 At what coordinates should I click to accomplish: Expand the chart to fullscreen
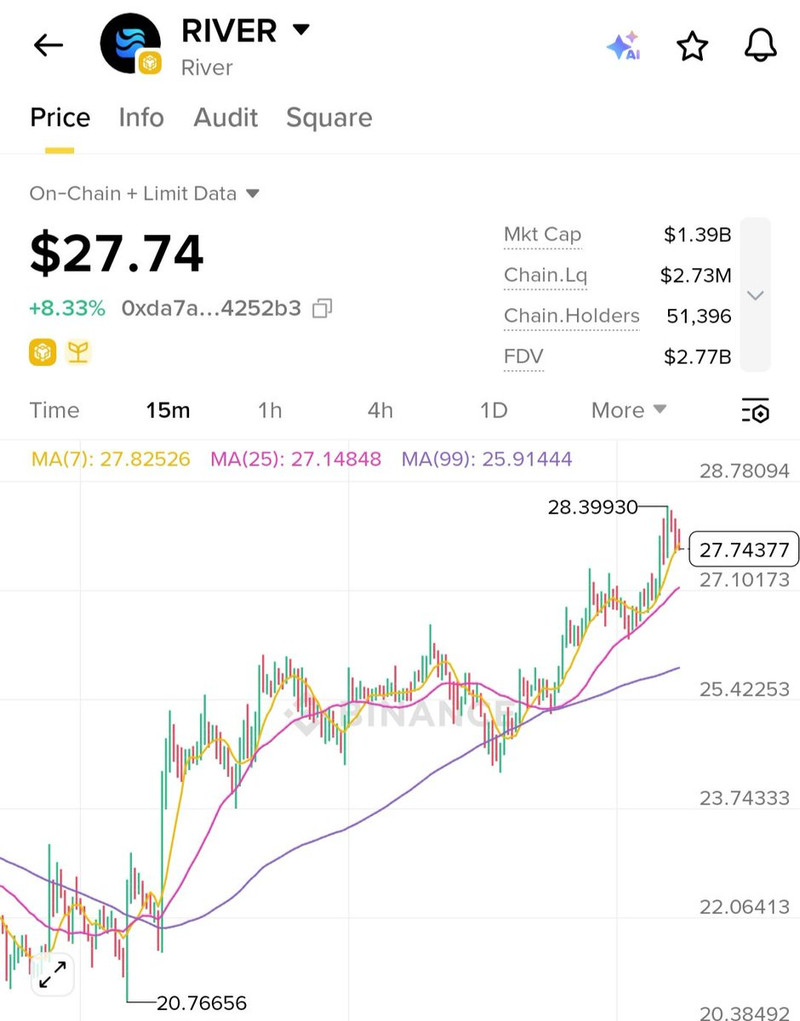coord(52,974)
